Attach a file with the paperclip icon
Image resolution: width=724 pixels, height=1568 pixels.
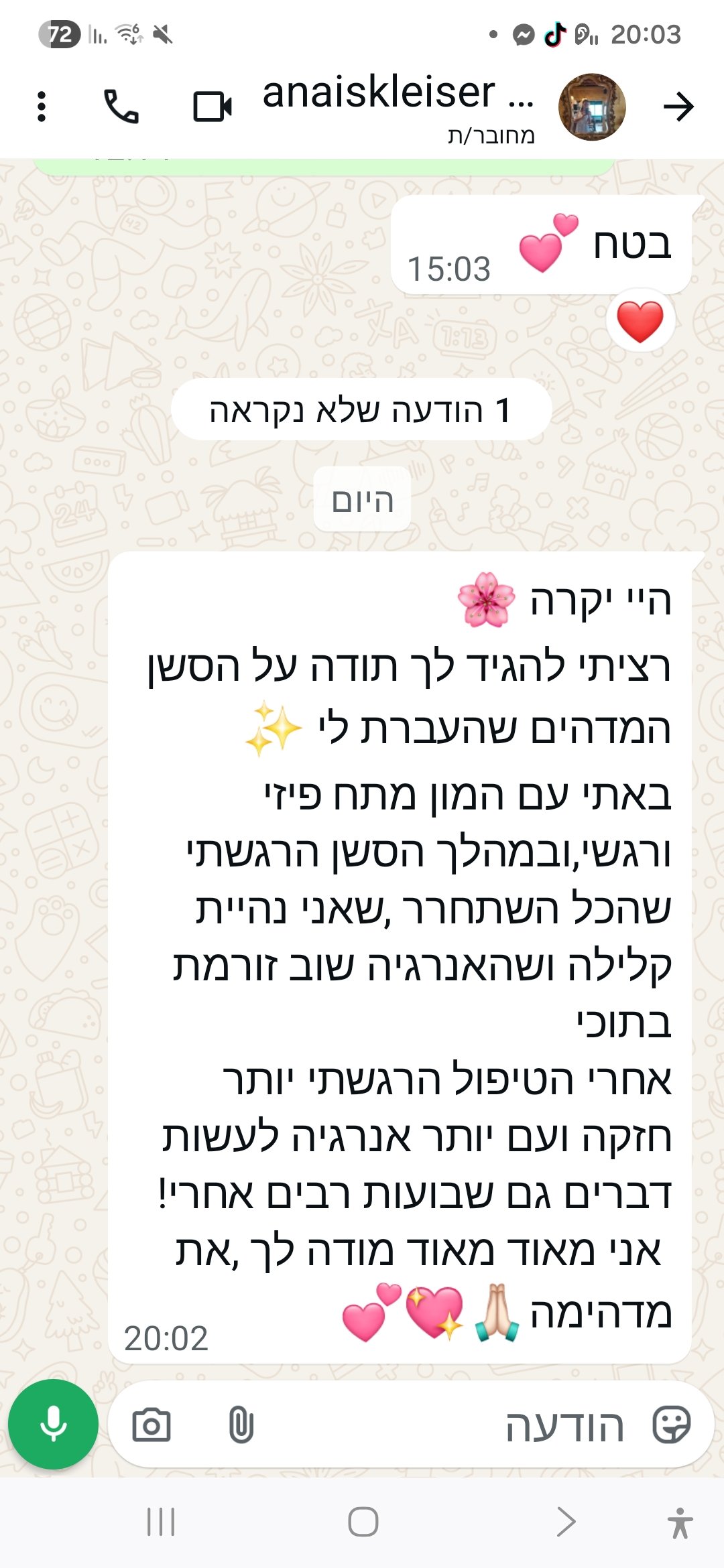click(x=241, y=1425)
